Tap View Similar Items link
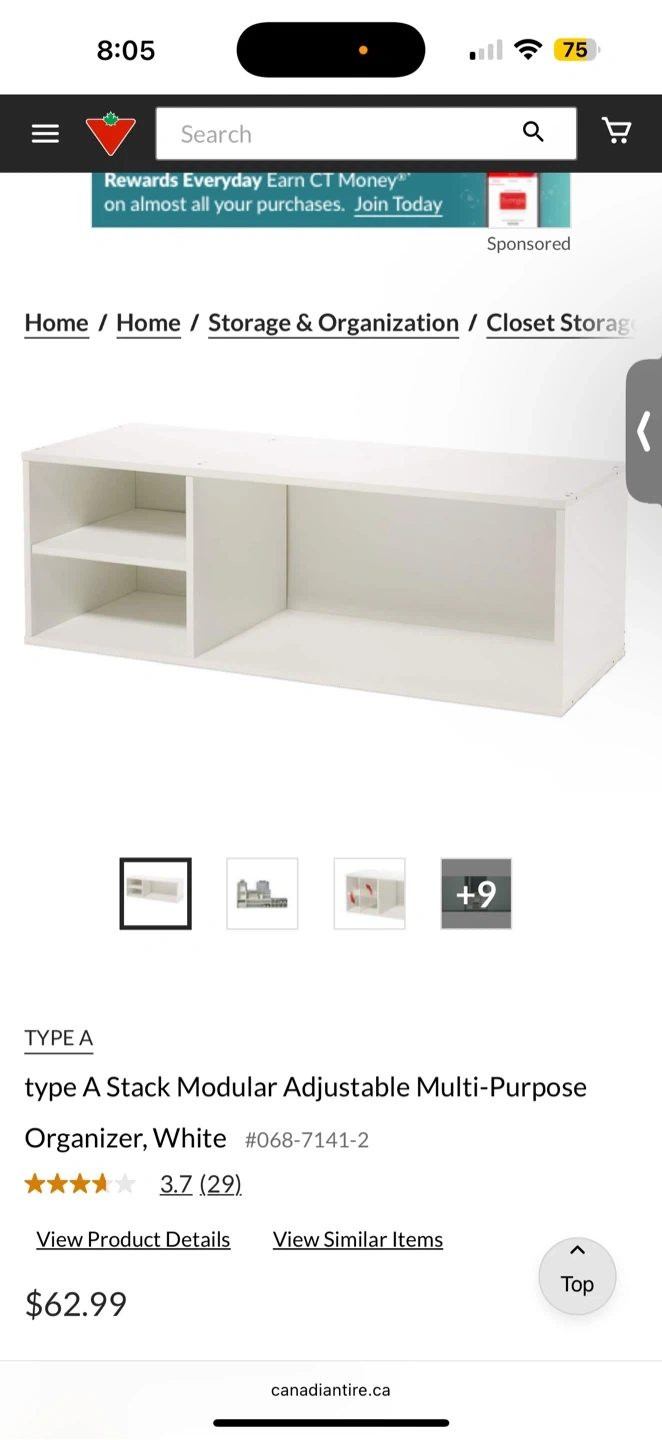 coord(357,1240)
